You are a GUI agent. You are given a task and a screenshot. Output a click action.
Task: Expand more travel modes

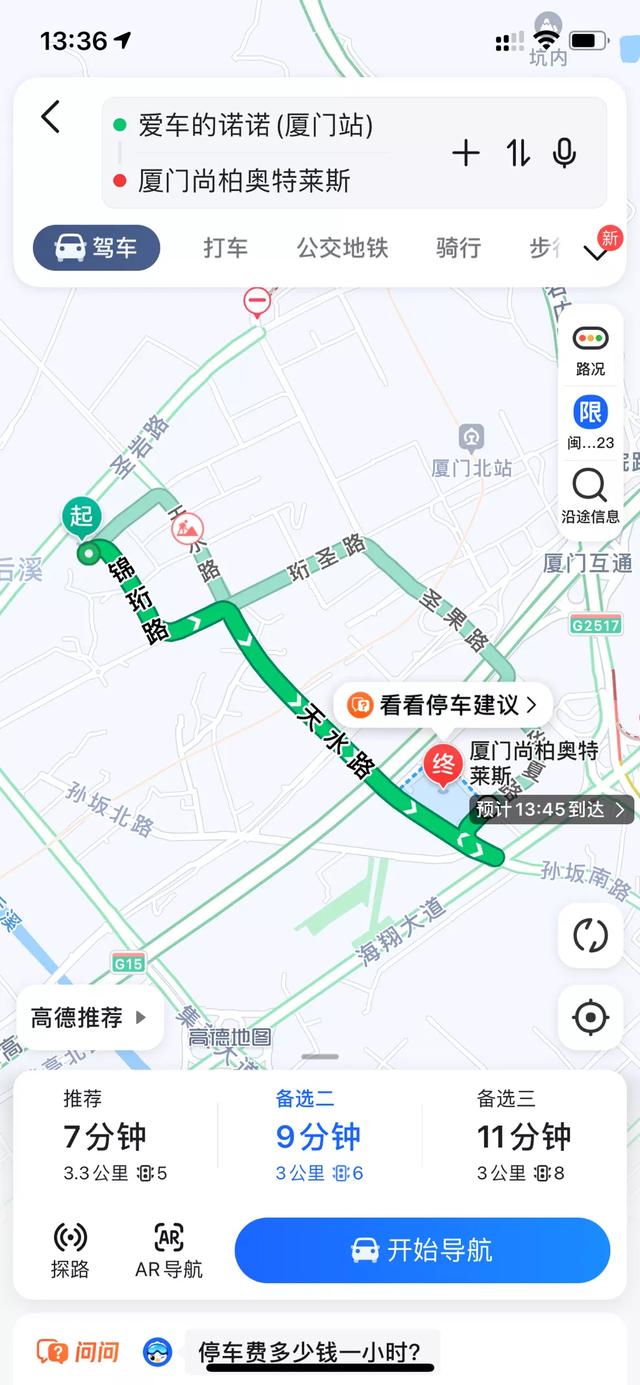coord(596,252)
